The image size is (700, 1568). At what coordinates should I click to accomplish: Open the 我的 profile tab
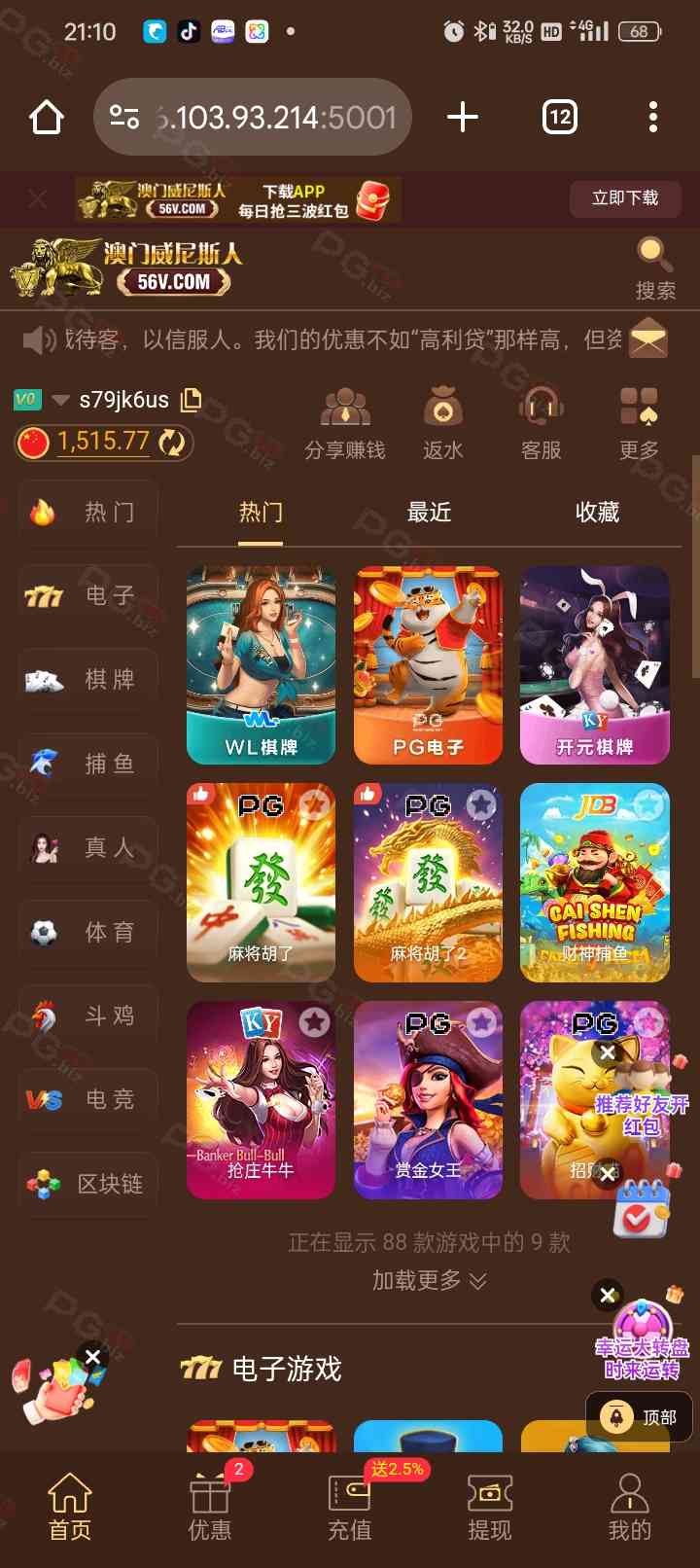click(x=629, y=1506)
